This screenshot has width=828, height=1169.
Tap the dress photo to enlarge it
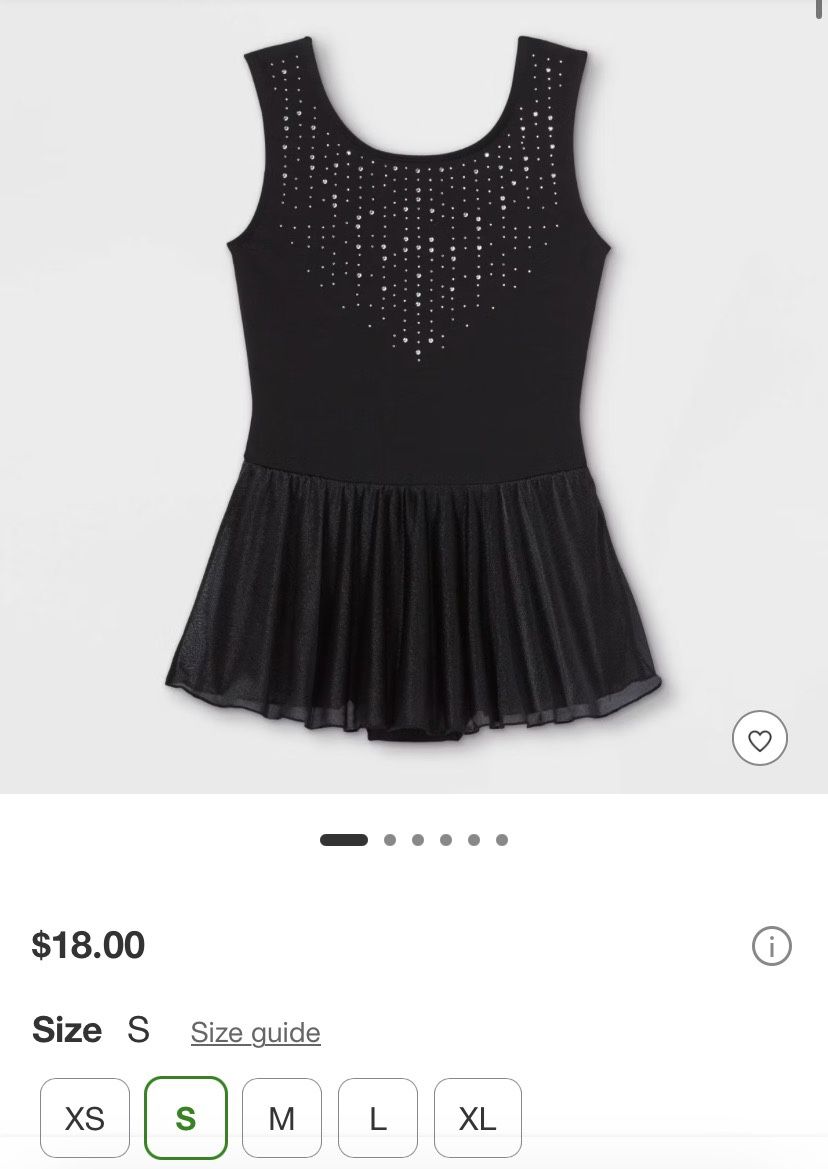click(414, 400)
